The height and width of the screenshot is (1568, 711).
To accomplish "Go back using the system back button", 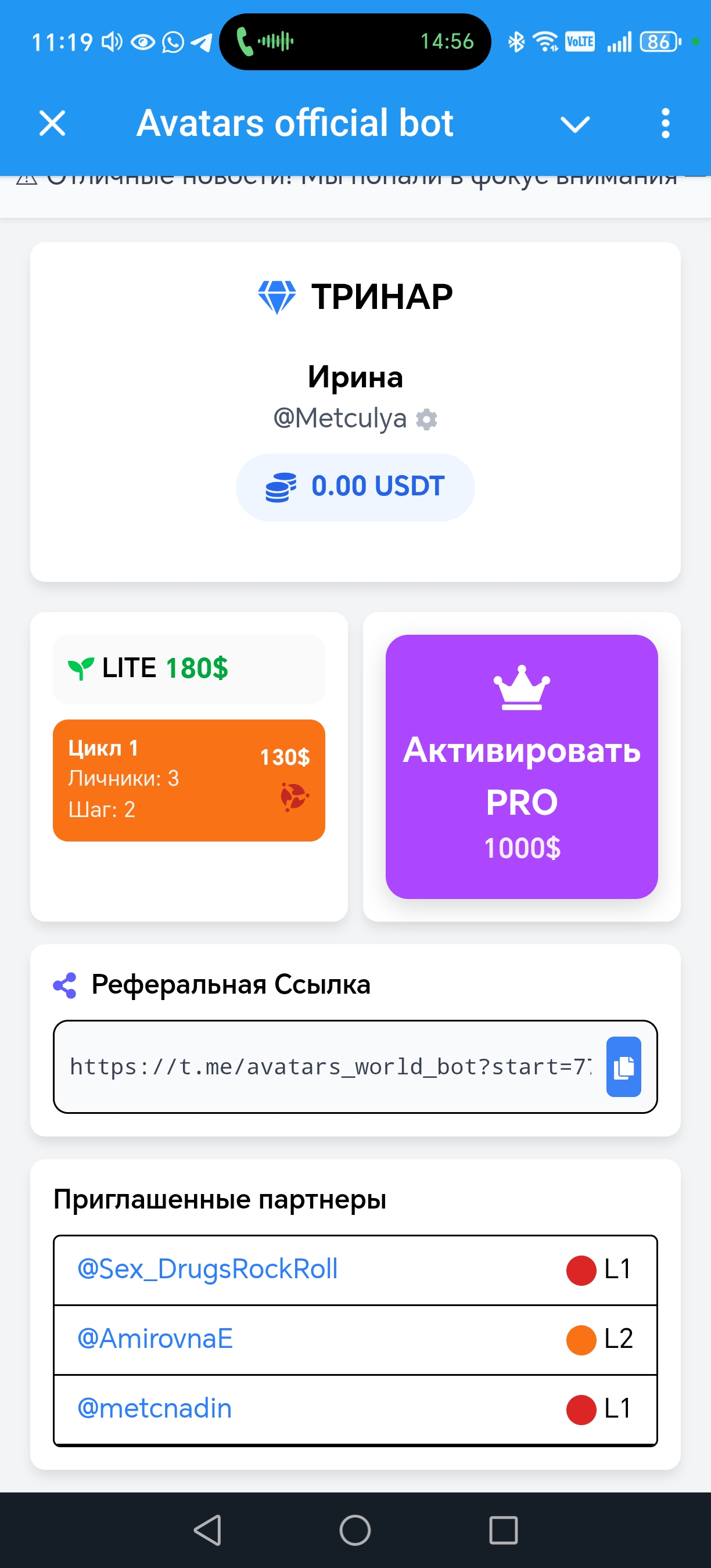I will pos(207,1530).
